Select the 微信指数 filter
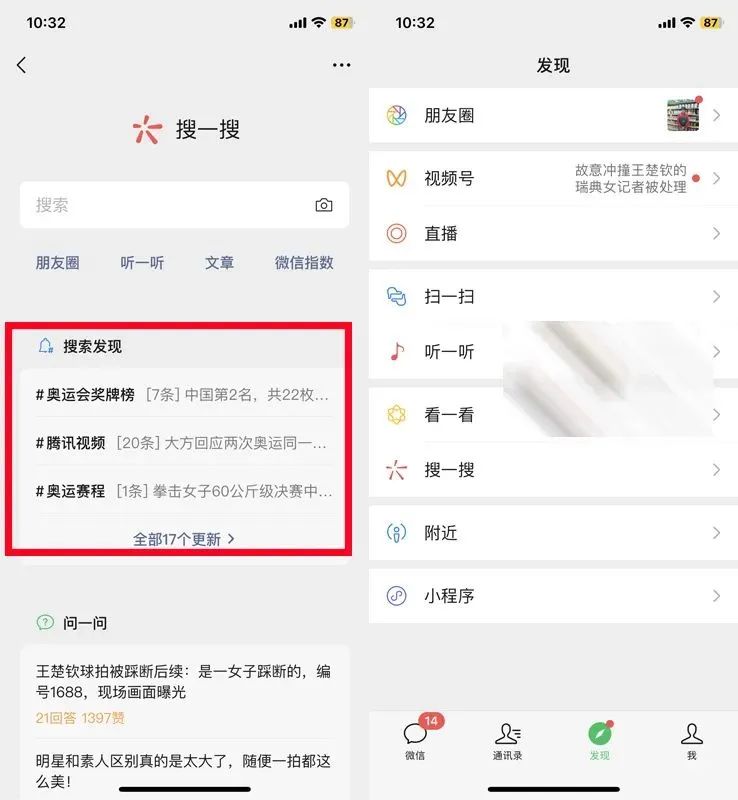738x800 pixels. (304, 263)
